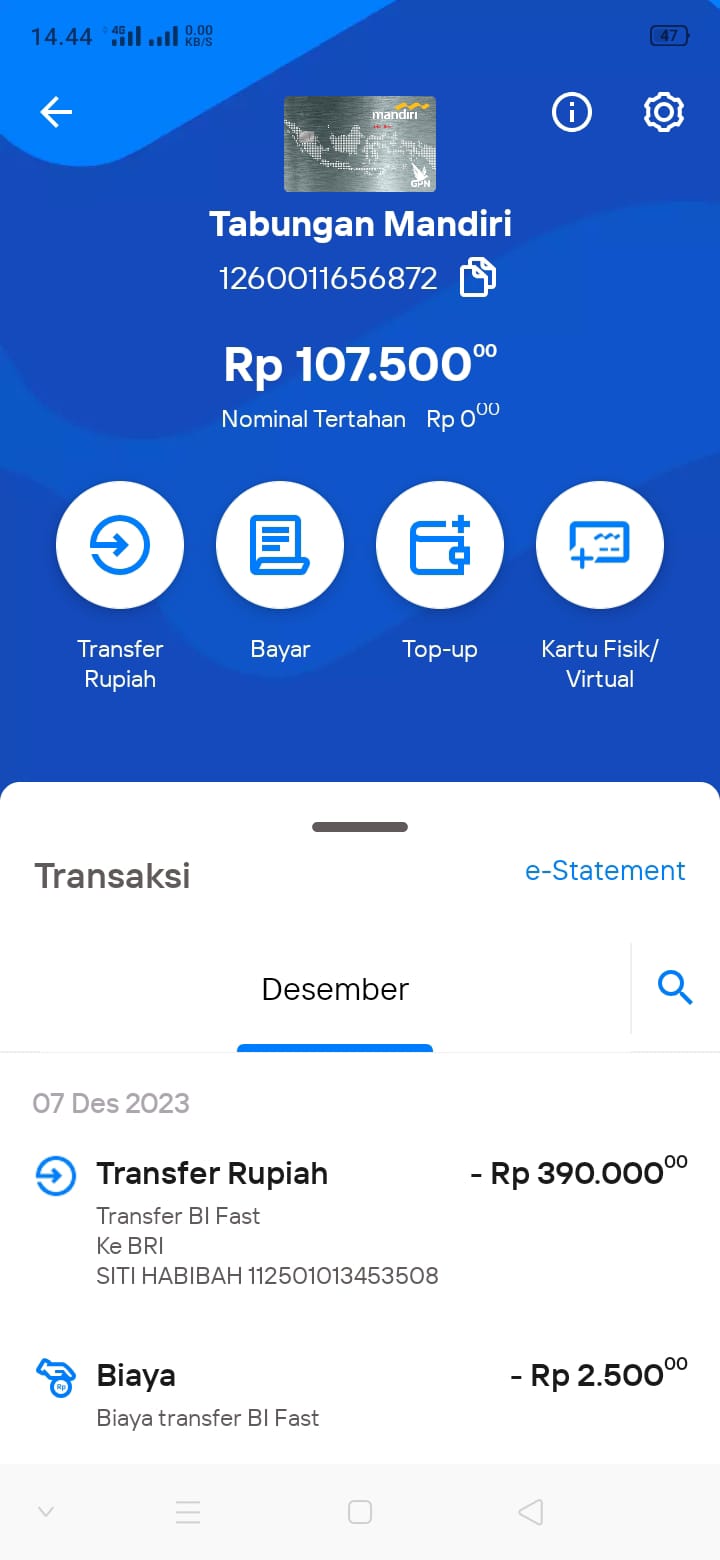Screen dimensions: 720x1560
Task: Open the settings gear icon
Action: click(x=664, y=113)
